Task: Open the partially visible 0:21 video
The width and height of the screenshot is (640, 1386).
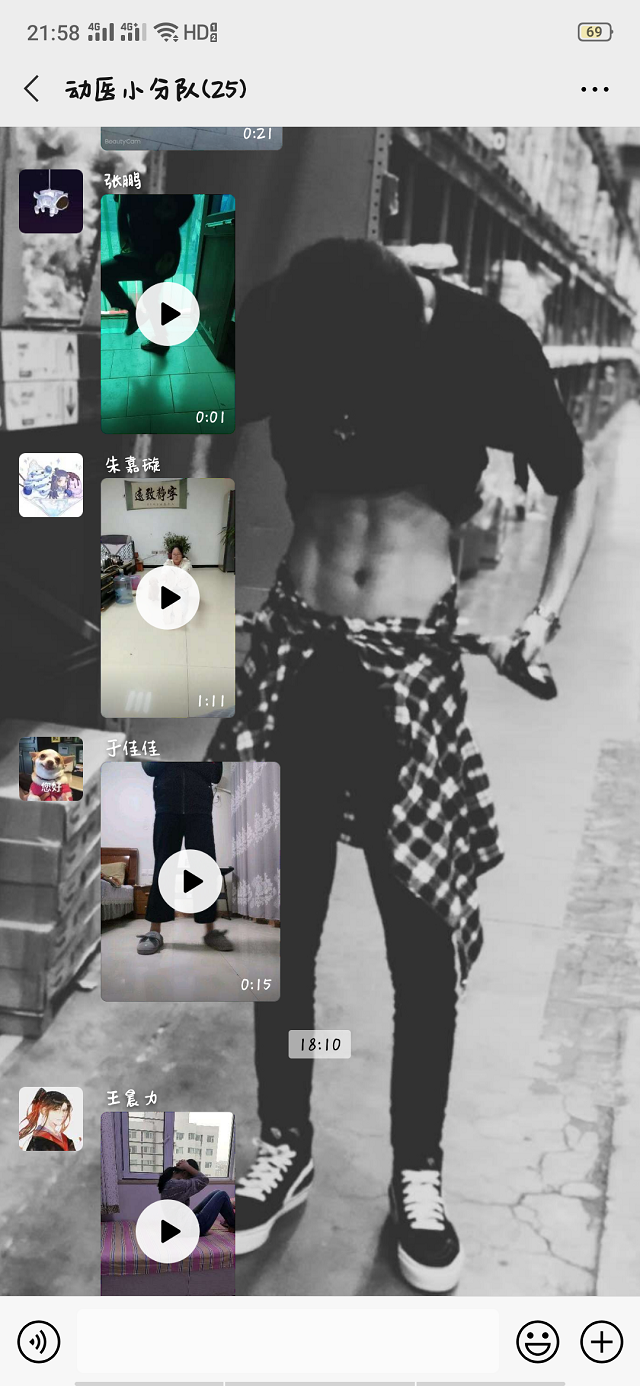Action: click(x=191, y=138)
